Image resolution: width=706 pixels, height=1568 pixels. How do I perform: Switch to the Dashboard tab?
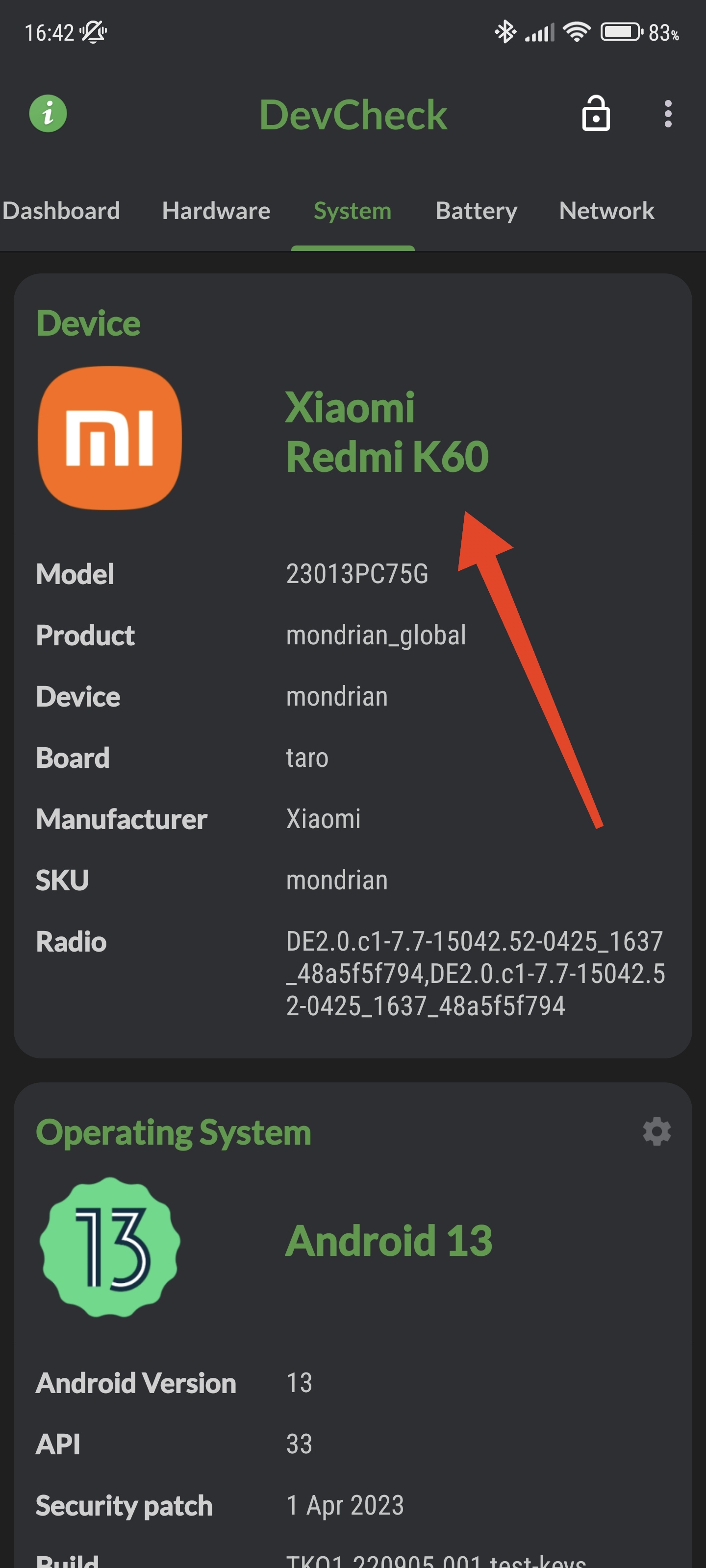coord(61,211)
